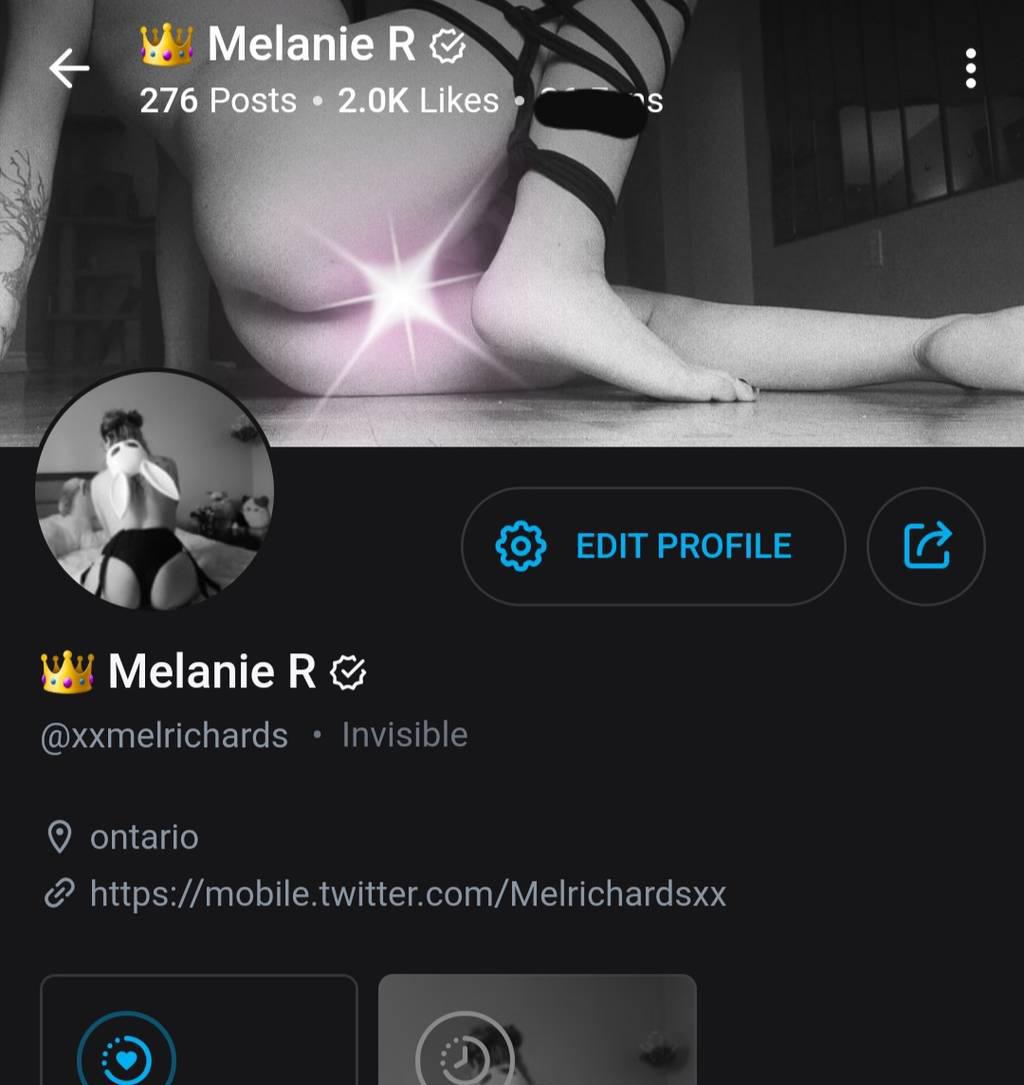
Task: Open the card with the heart icon
Action: coord(198,1032)
